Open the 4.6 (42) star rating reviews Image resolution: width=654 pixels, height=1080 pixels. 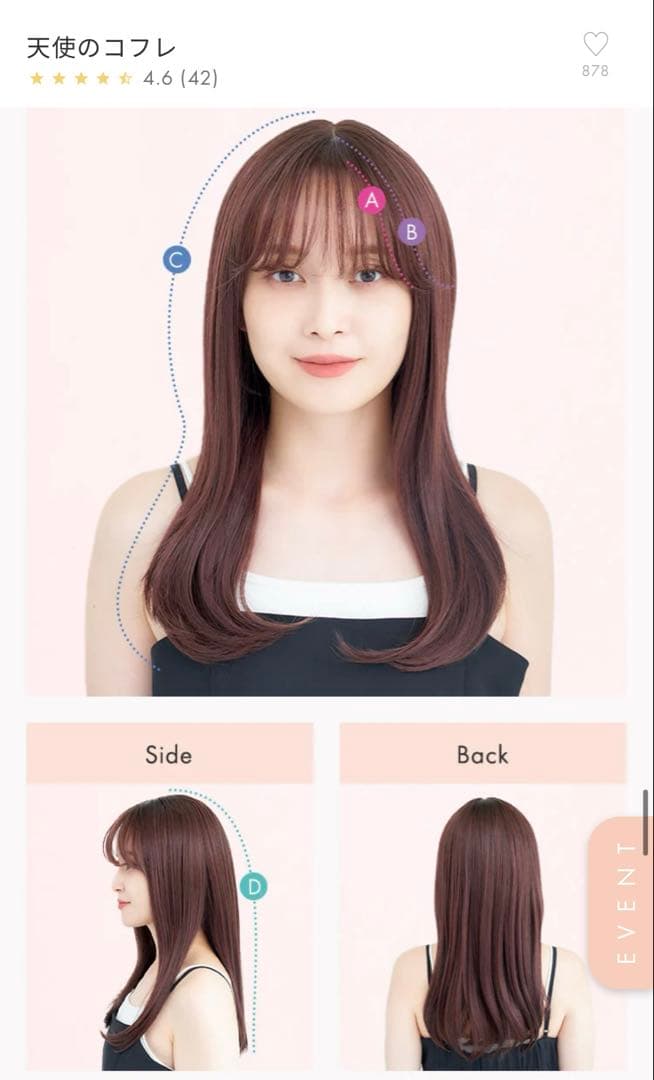tap(122, 78)
